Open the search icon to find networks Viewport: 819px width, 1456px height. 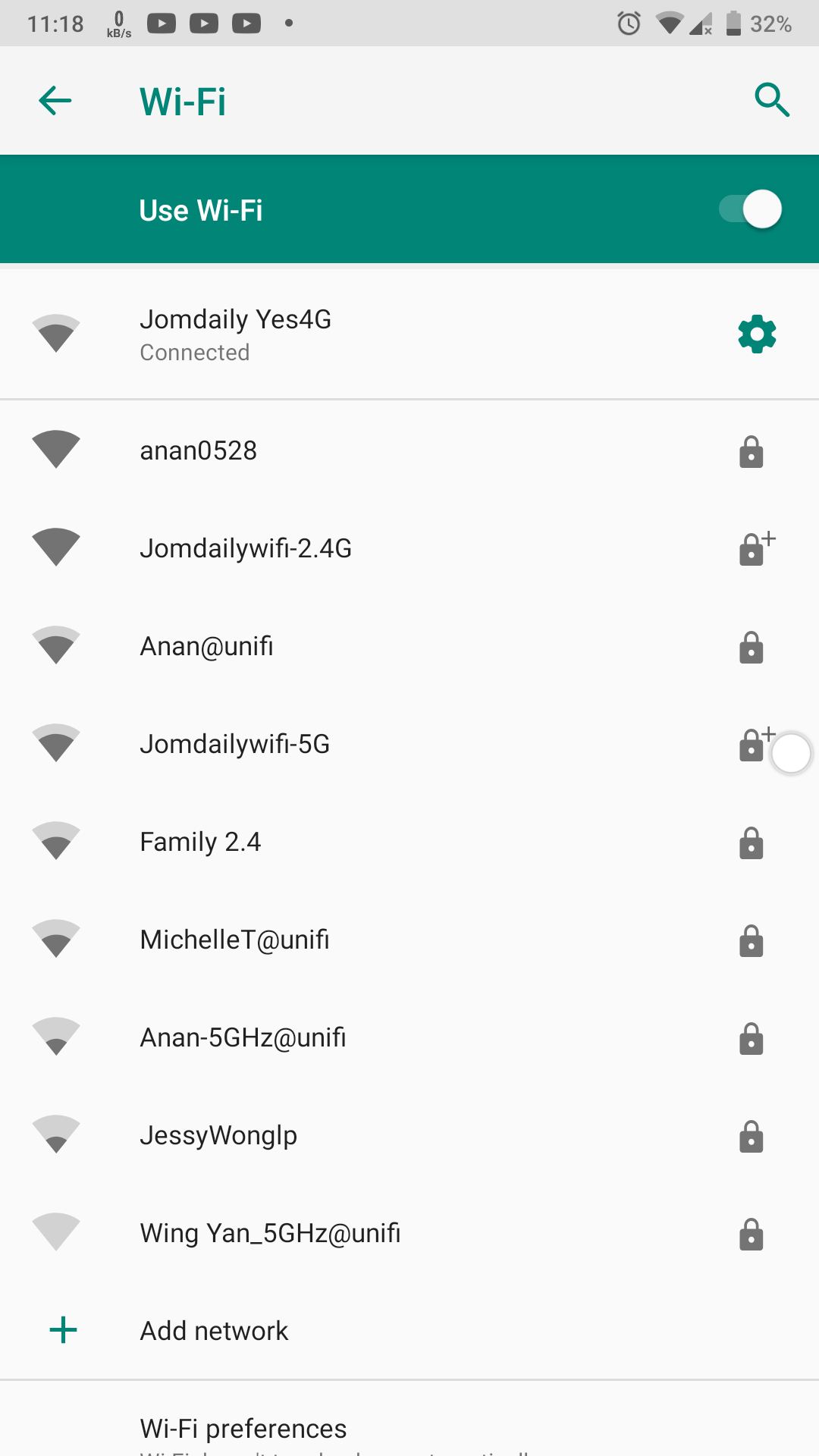[x=771, y=99]
